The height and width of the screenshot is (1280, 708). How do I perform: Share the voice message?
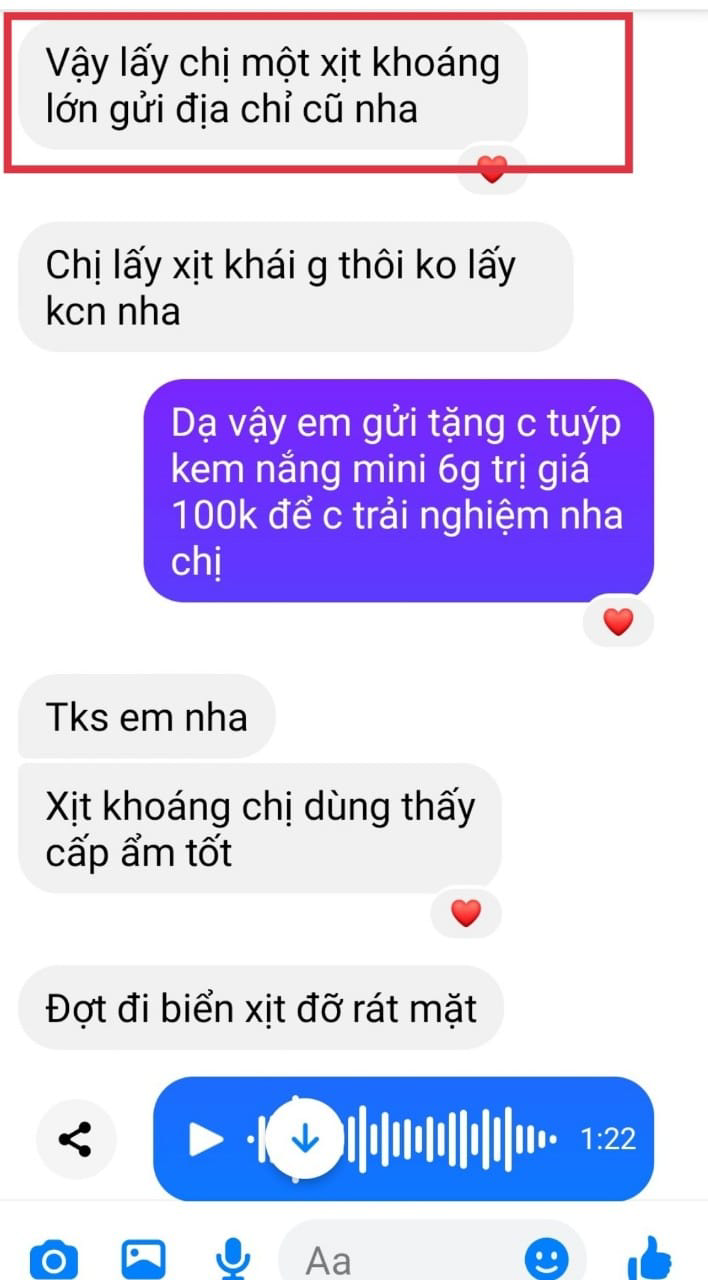coord(76,1139)
